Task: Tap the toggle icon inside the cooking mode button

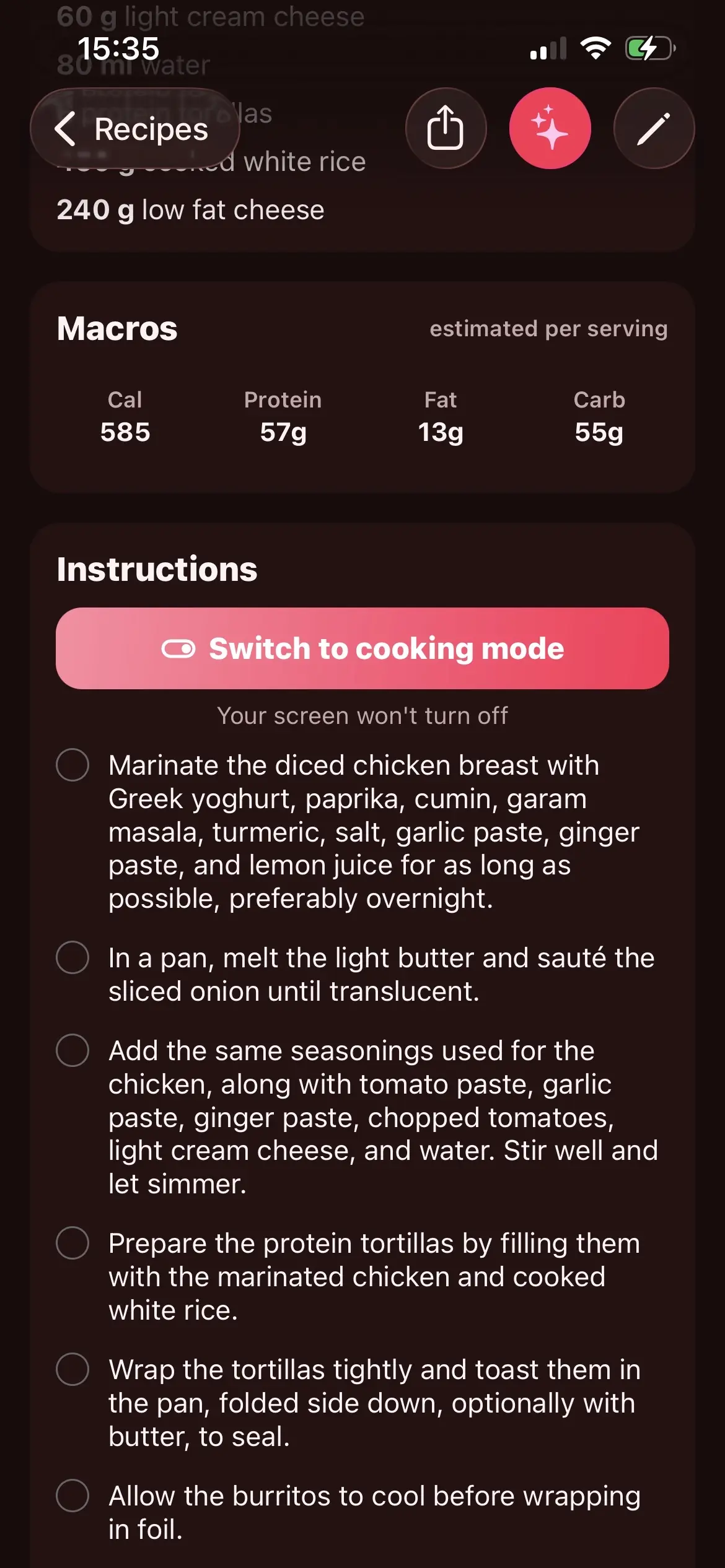Action: [178, 648]
